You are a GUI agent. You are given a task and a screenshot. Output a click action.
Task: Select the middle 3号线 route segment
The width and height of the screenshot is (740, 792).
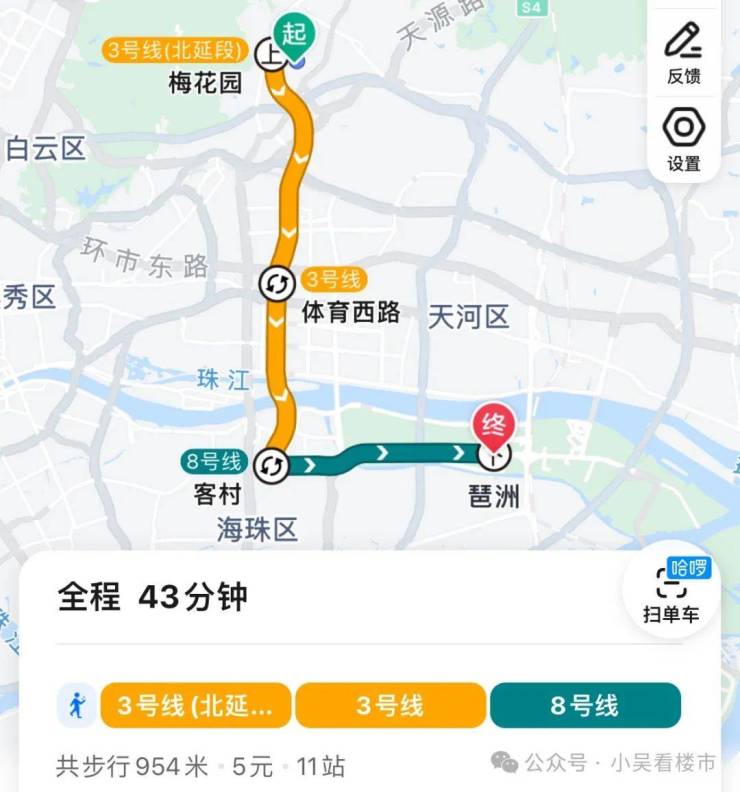pos(389,705)
